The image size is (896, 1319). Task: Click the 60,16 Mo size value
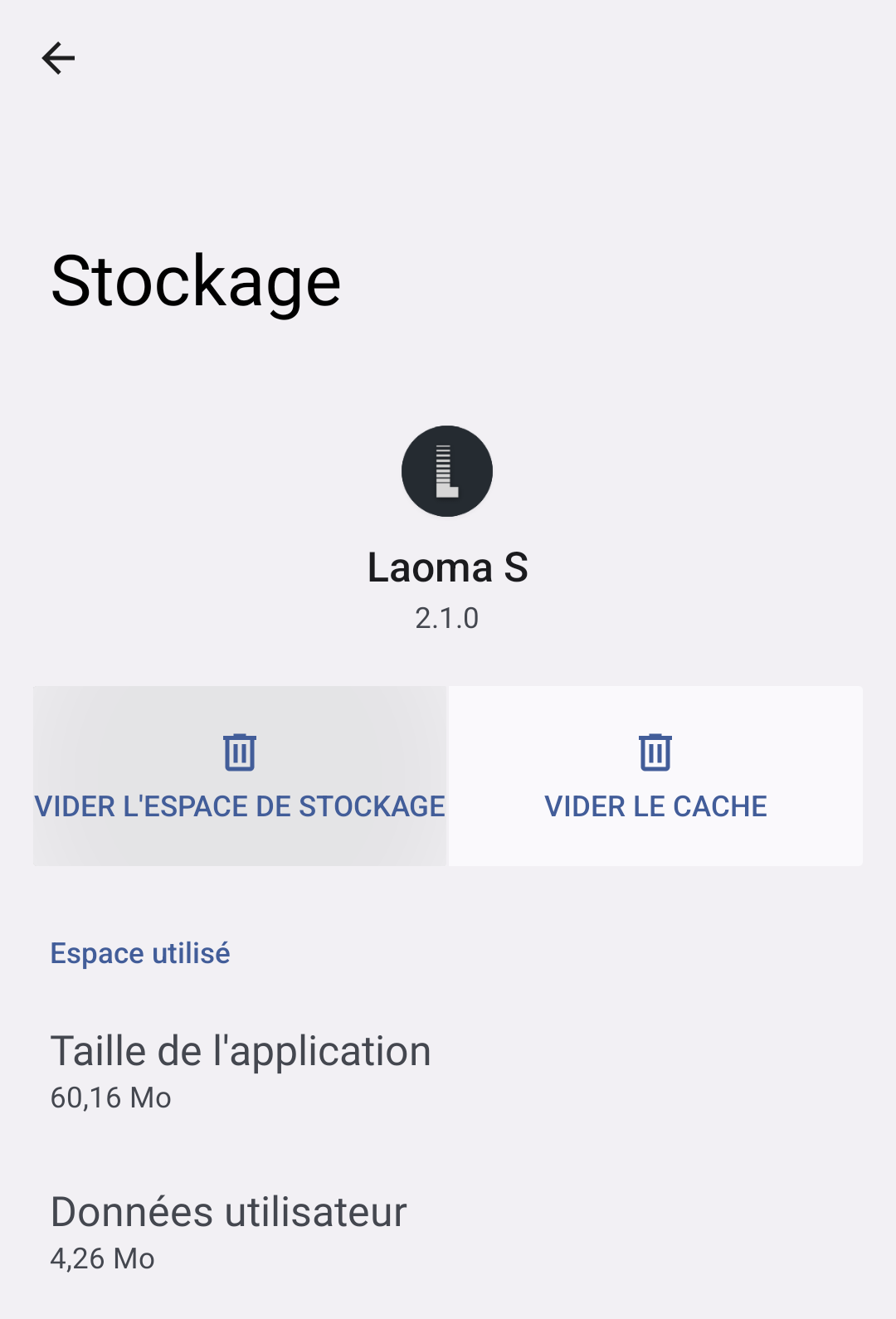click(110, 1097)
